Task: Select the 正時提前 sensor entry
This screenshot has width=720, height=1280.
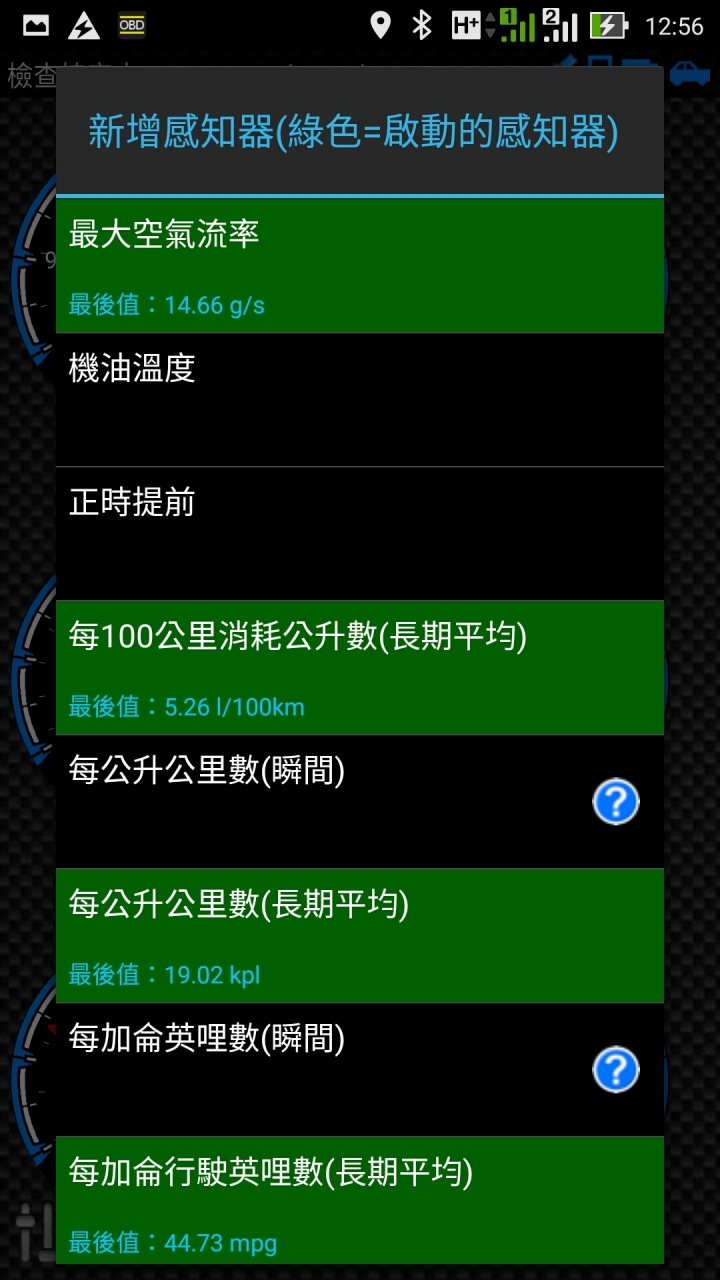Action: click(x=360, y=533)
